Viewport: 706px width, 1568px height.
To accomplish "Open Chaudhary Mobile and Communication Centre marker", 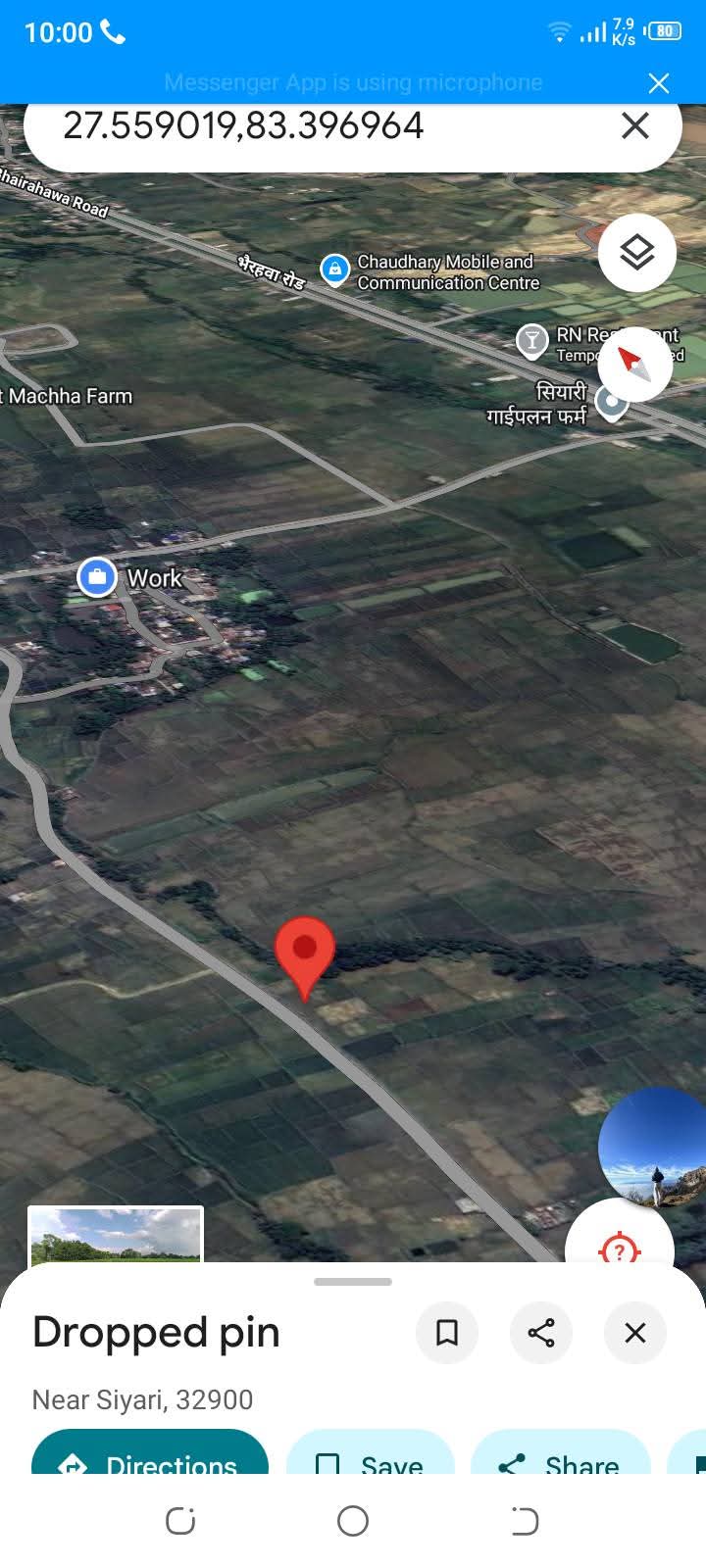I will (335, 269).
